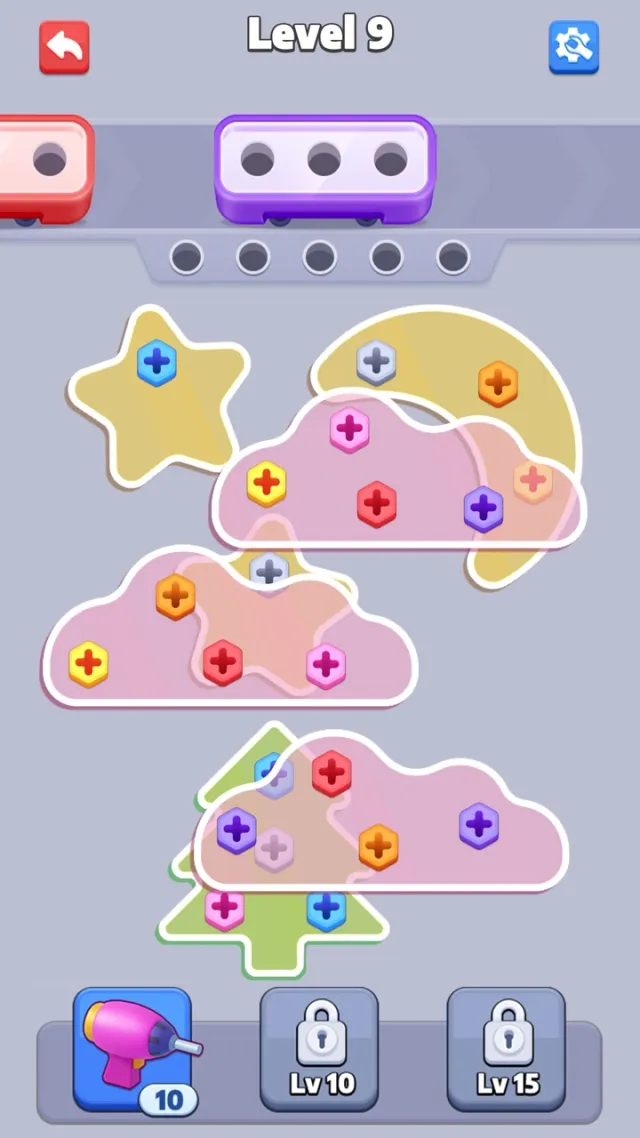Unscrew the blue screw at the tree base
The image size is (640, 1138).
[x=326, y=907]
